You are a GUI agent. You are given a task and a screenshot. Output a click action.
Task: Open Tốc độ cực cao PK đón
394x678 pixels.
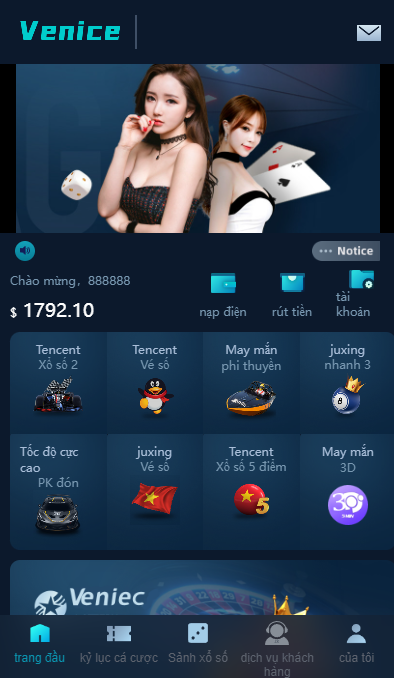[58, 492]
